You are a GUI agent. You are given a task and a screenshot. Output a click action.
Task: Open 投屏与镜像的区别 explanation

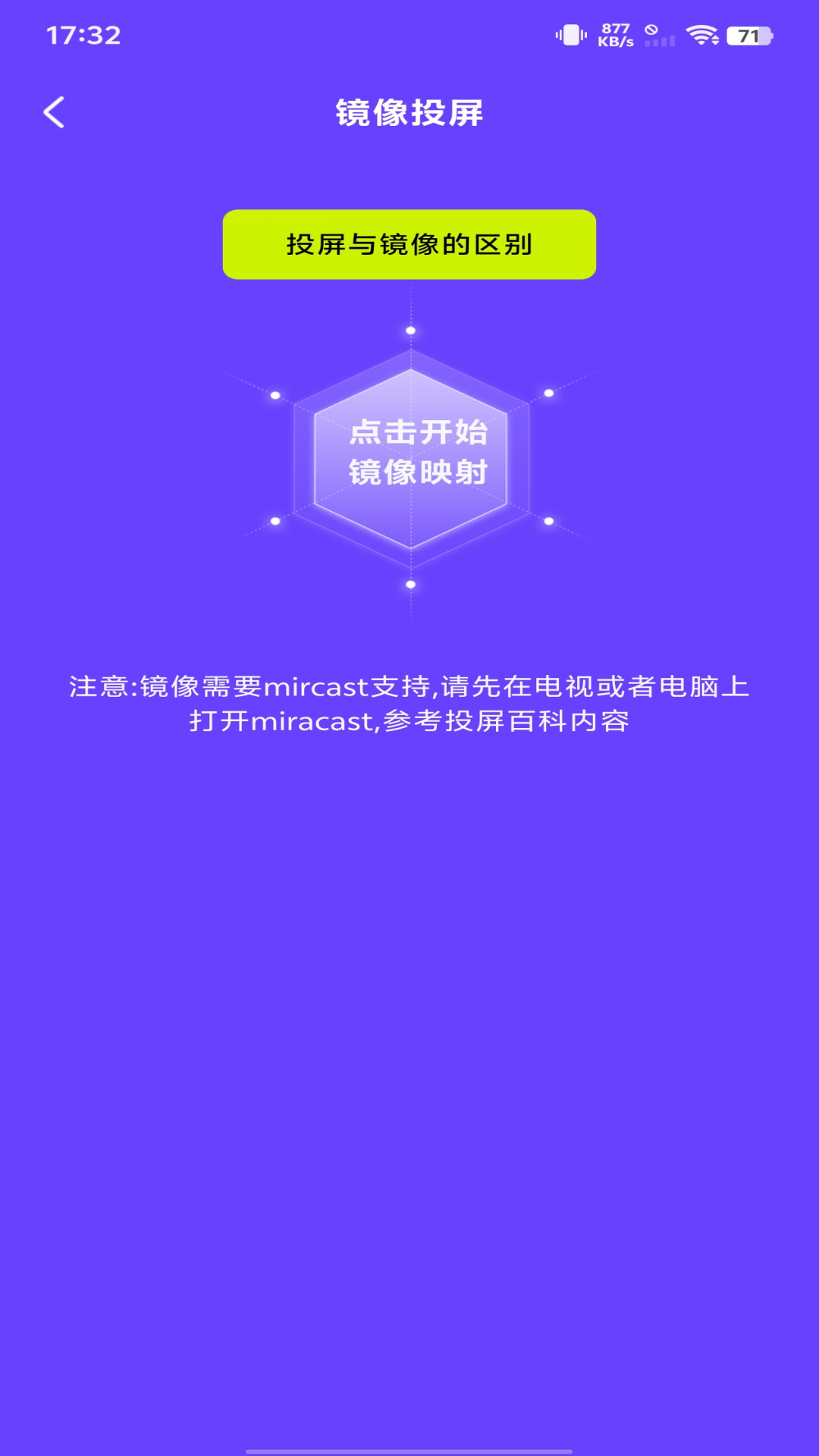(x=409, y=244)
